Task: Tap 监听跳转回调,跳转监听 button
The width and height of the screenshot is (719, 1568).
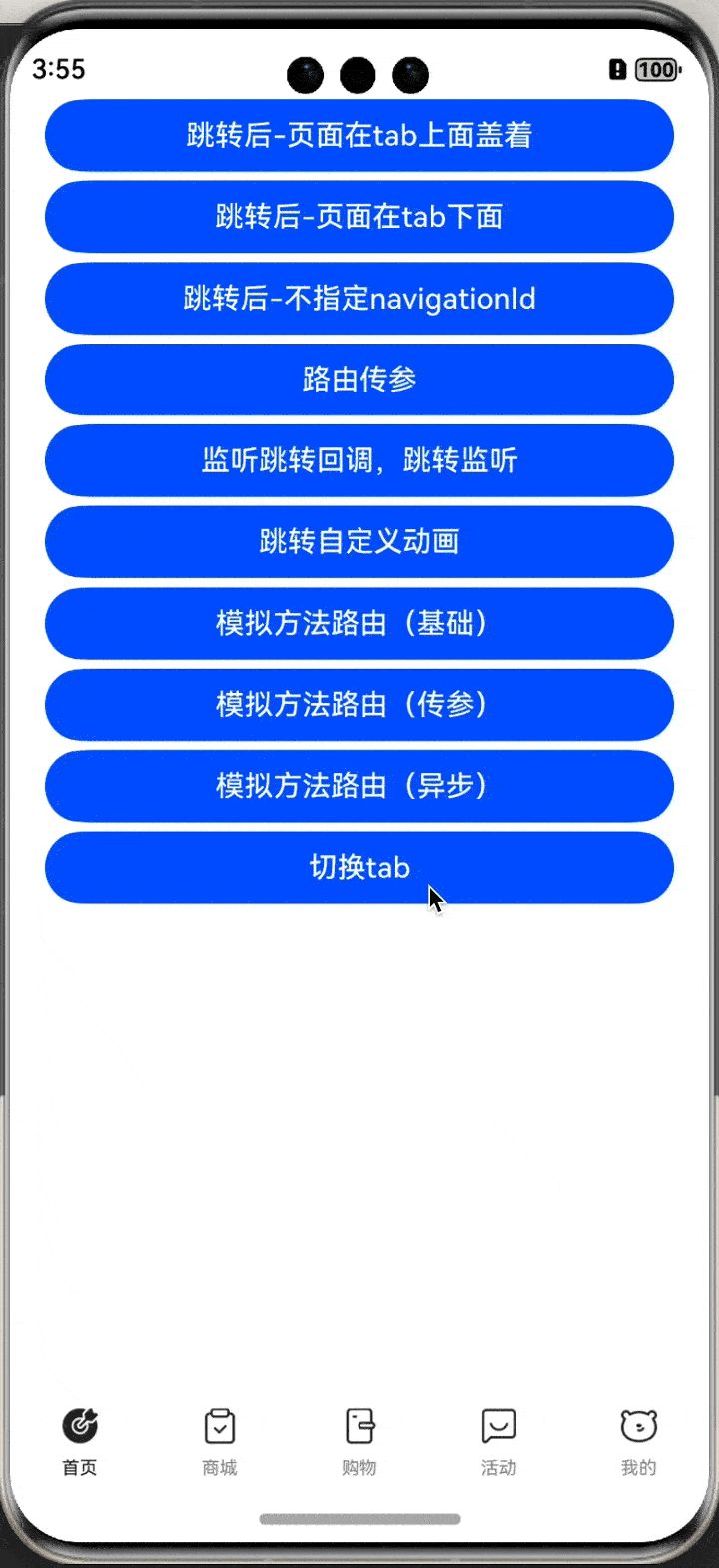Action: click(x=359, y=460)
